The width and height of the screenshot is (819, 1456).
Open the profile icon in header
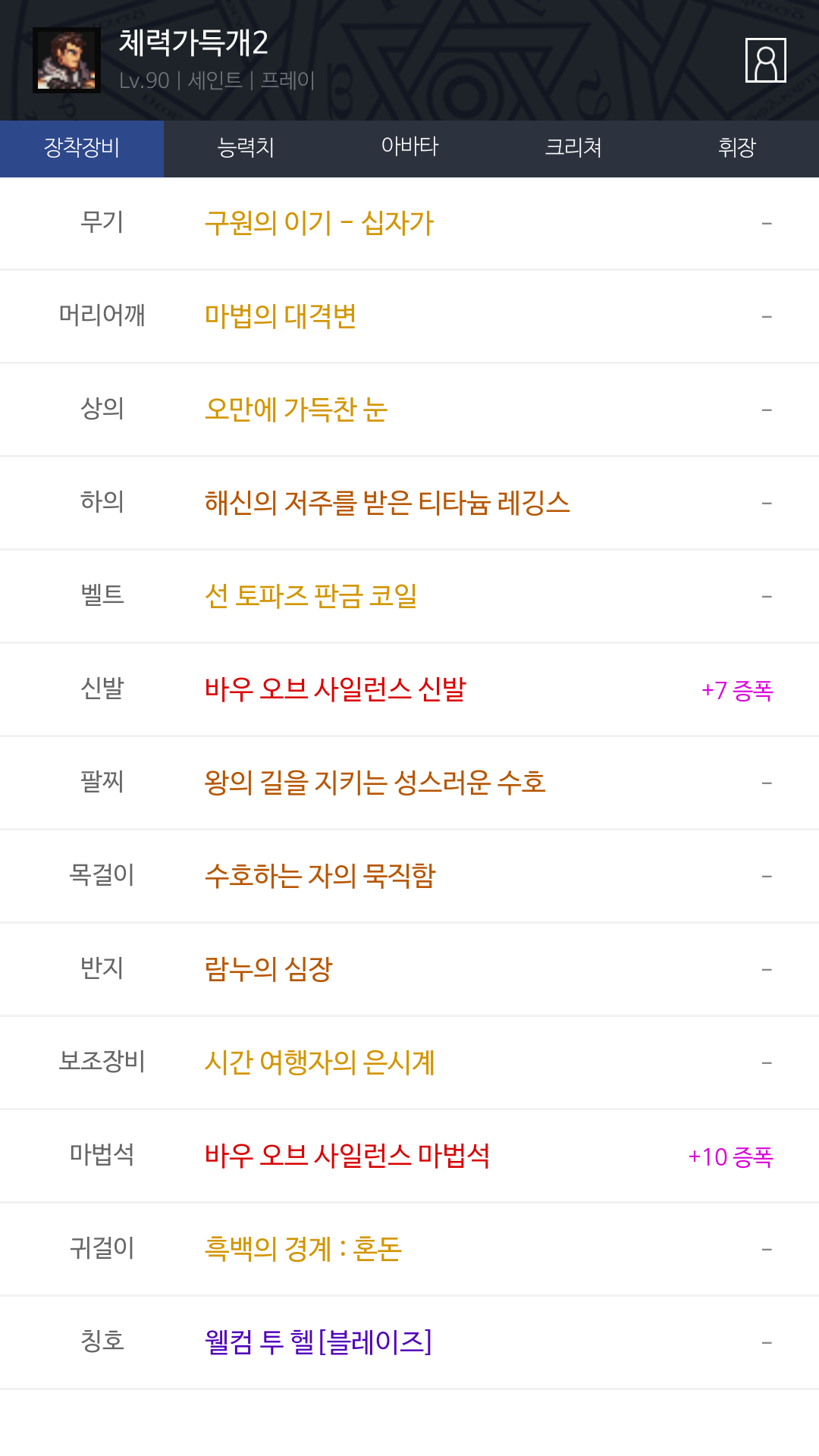click(766, 60)
